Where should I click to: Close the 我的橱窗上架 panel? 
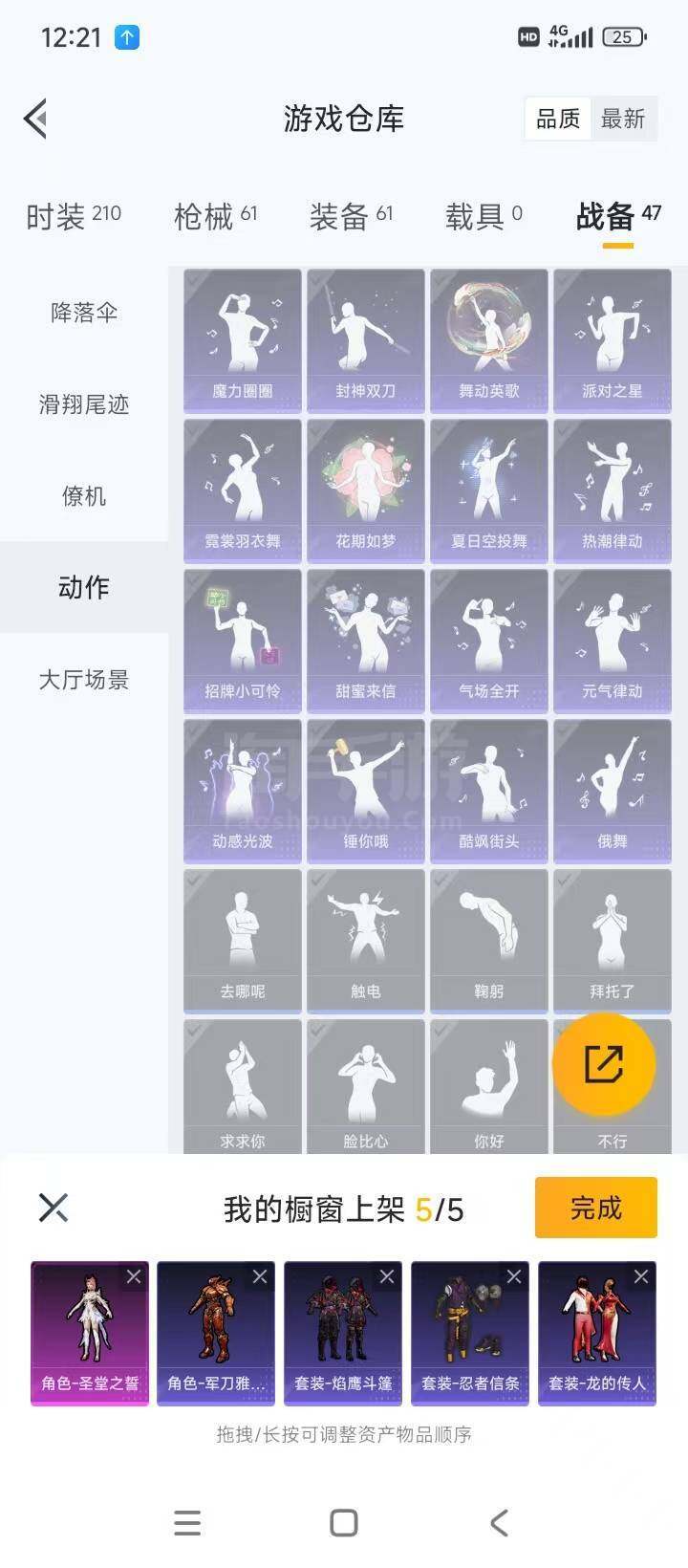(x=54, y=1208)
